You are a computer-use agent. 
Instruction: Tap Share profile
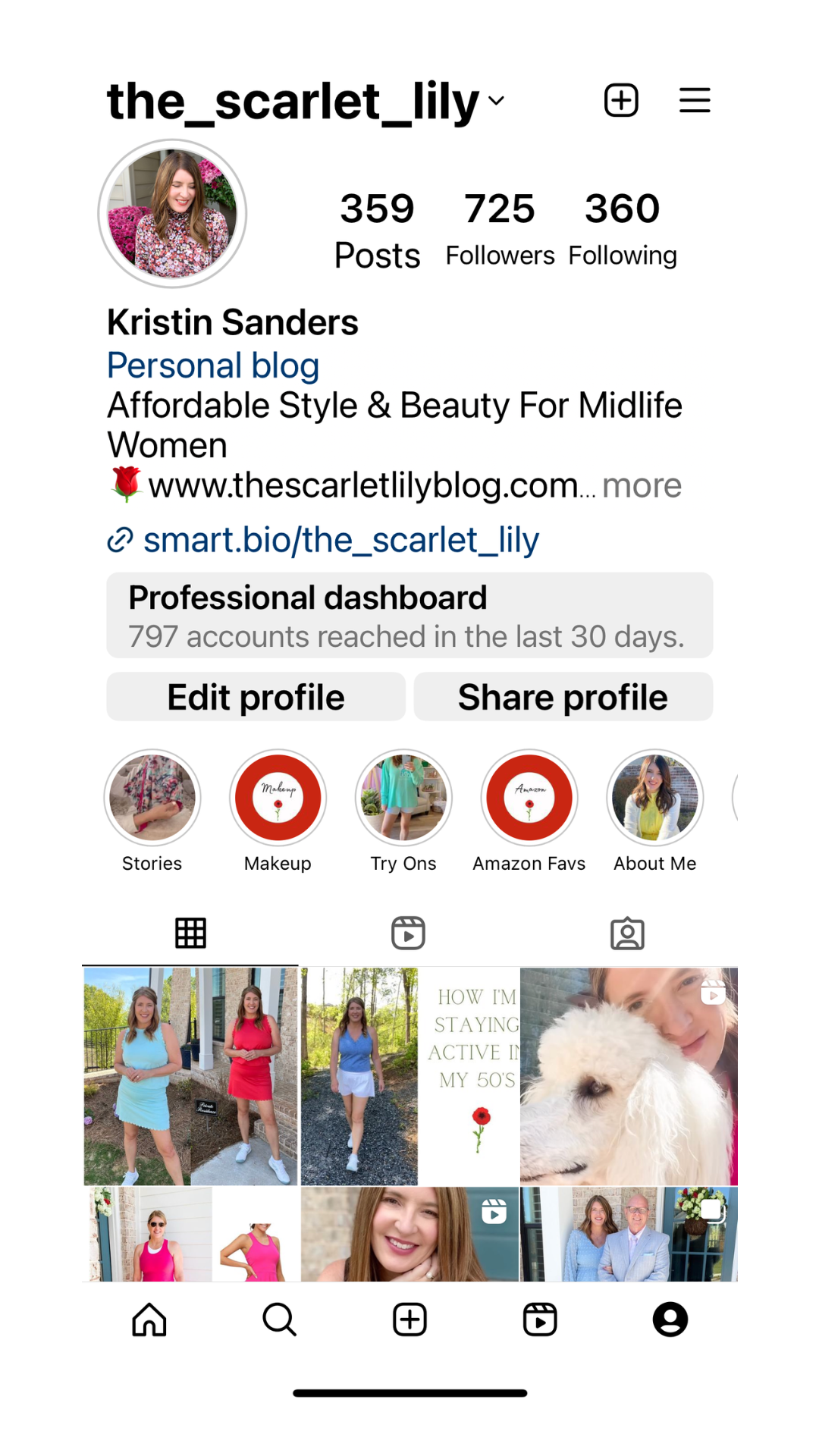563,697
